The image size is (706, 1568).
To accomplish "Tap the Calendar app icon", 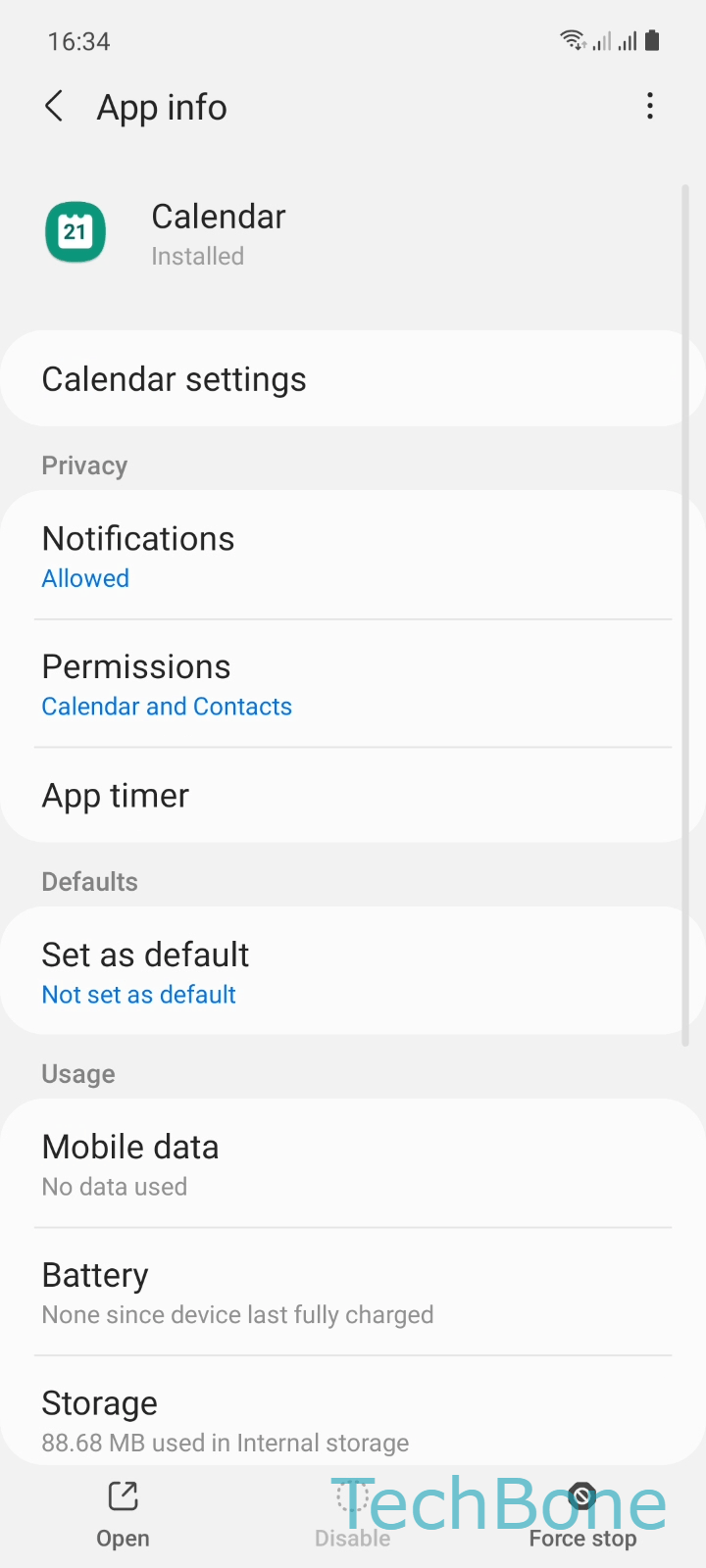I will (x=76, y=232).
